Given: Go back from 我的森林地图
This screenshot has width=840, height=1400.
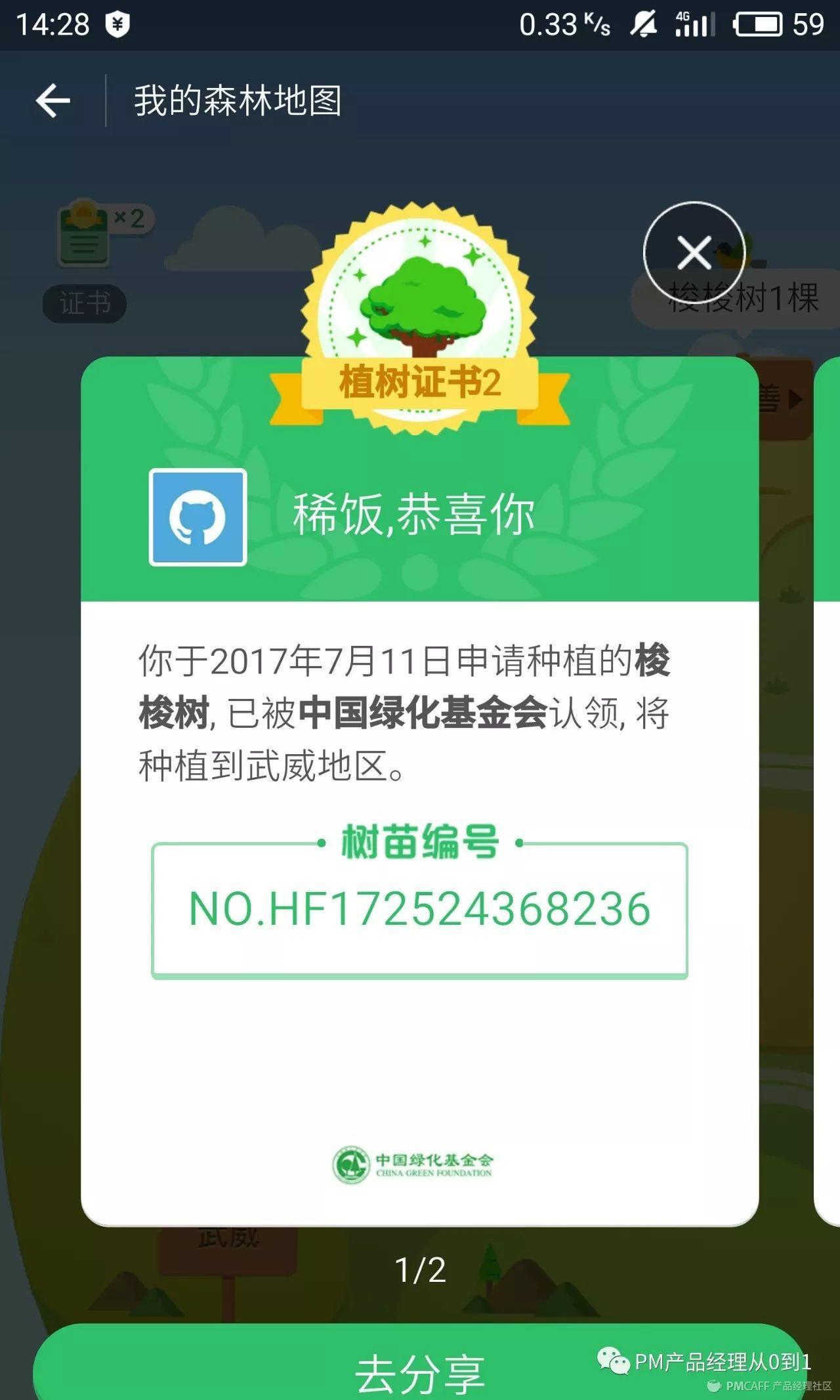Looking at the screenshot, I should click(53, 101).
